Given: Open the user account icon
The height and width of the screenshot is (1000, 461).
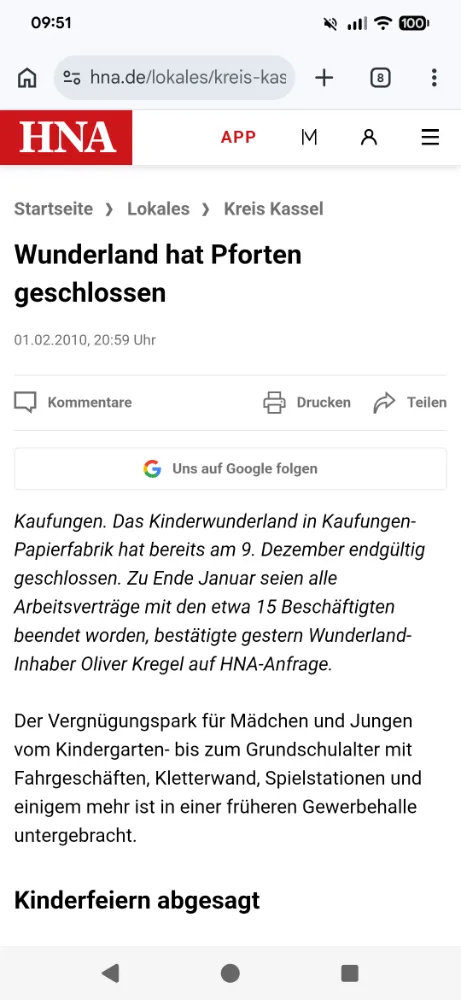Looking at the screenshot, I should pyautogui.click(x=369, y=137).
